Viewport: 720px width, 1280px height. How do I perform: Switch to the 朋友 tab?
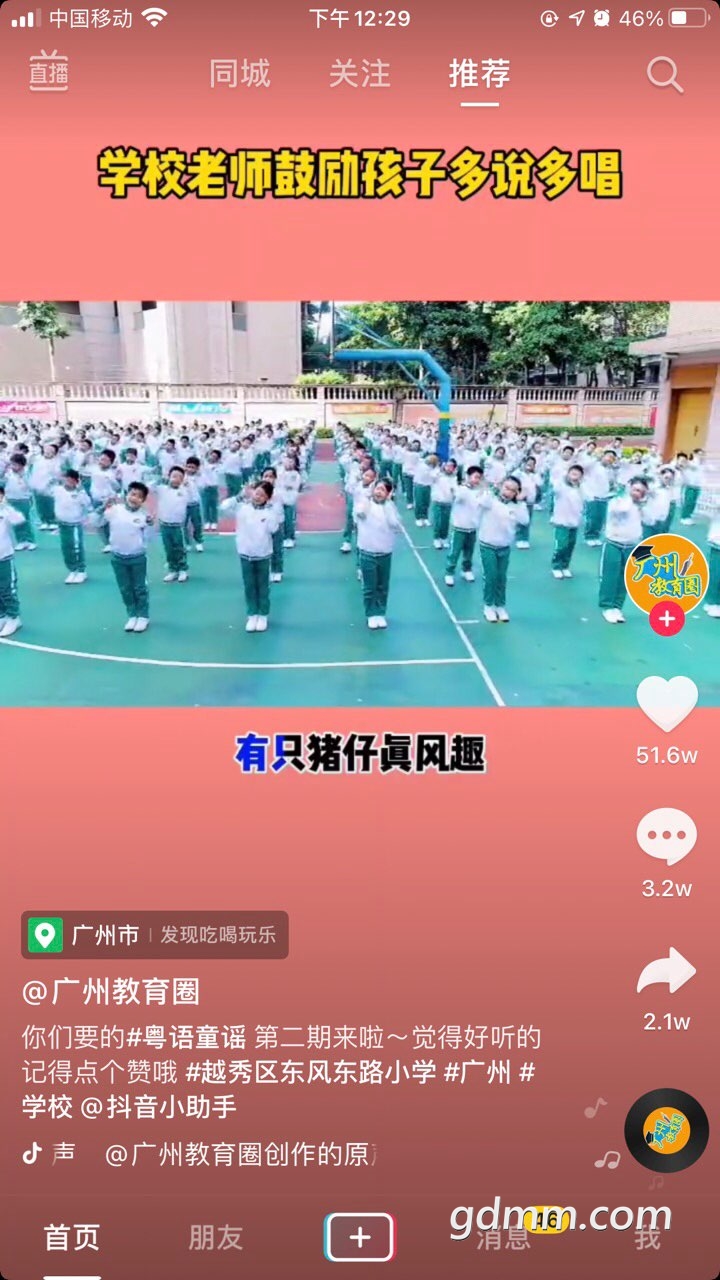(x=216, y=1237)
